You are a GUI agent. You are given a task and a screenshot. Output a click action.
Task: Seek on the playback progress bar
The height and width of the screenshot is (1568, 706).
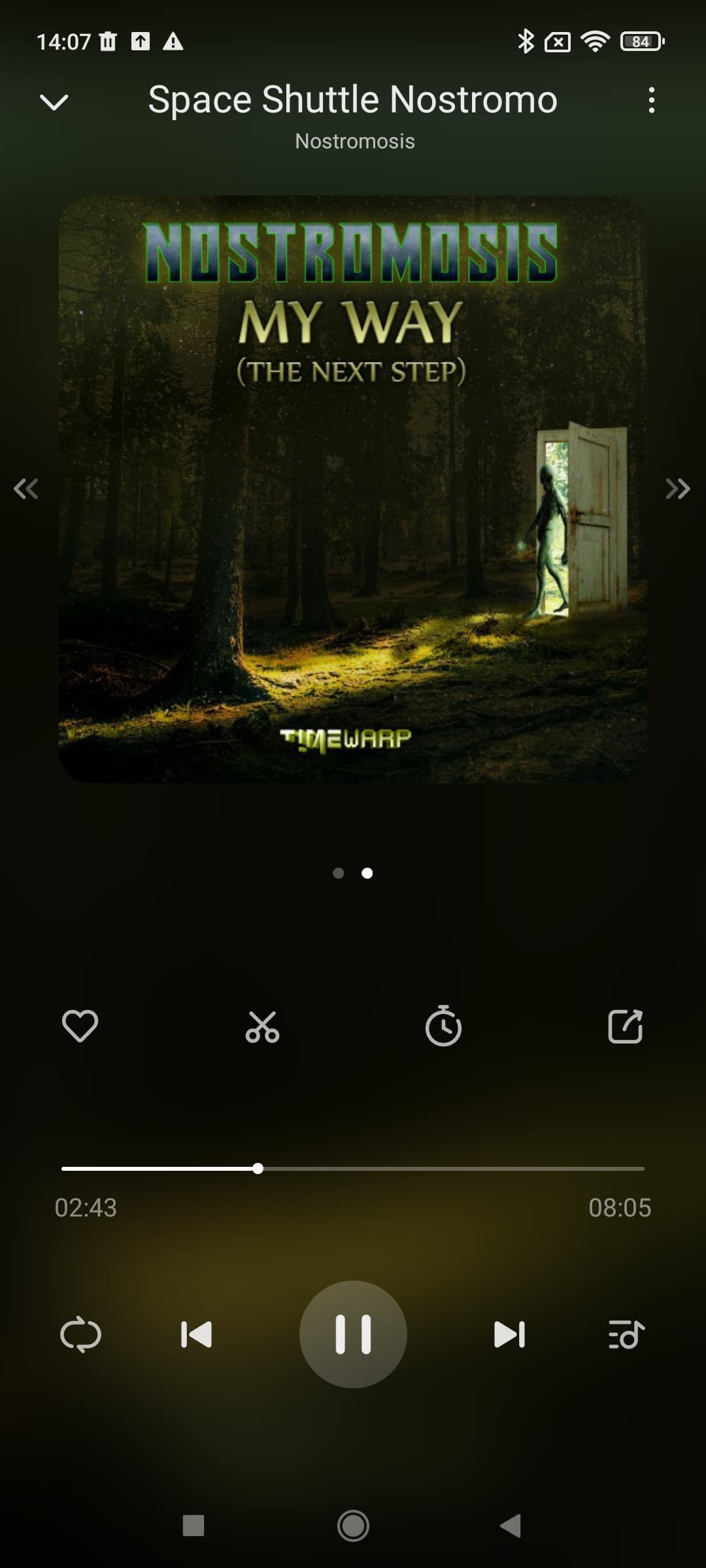click(x=353, y=1169)
